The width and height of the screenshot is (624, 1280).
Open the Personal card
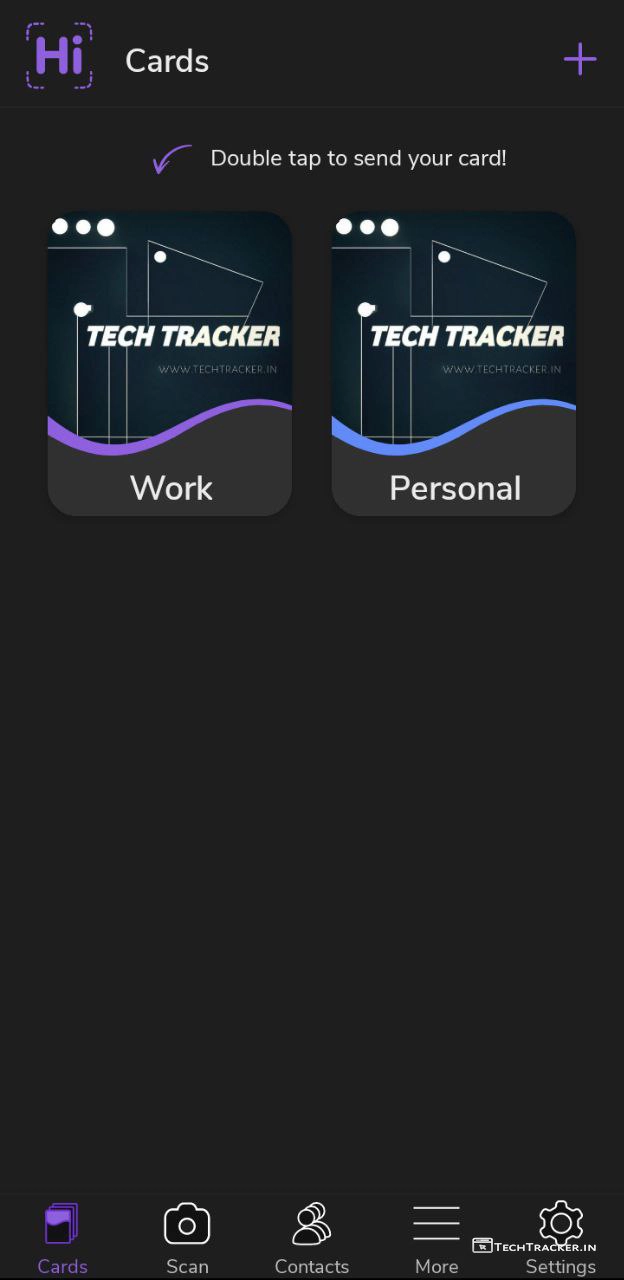(454, 364)
